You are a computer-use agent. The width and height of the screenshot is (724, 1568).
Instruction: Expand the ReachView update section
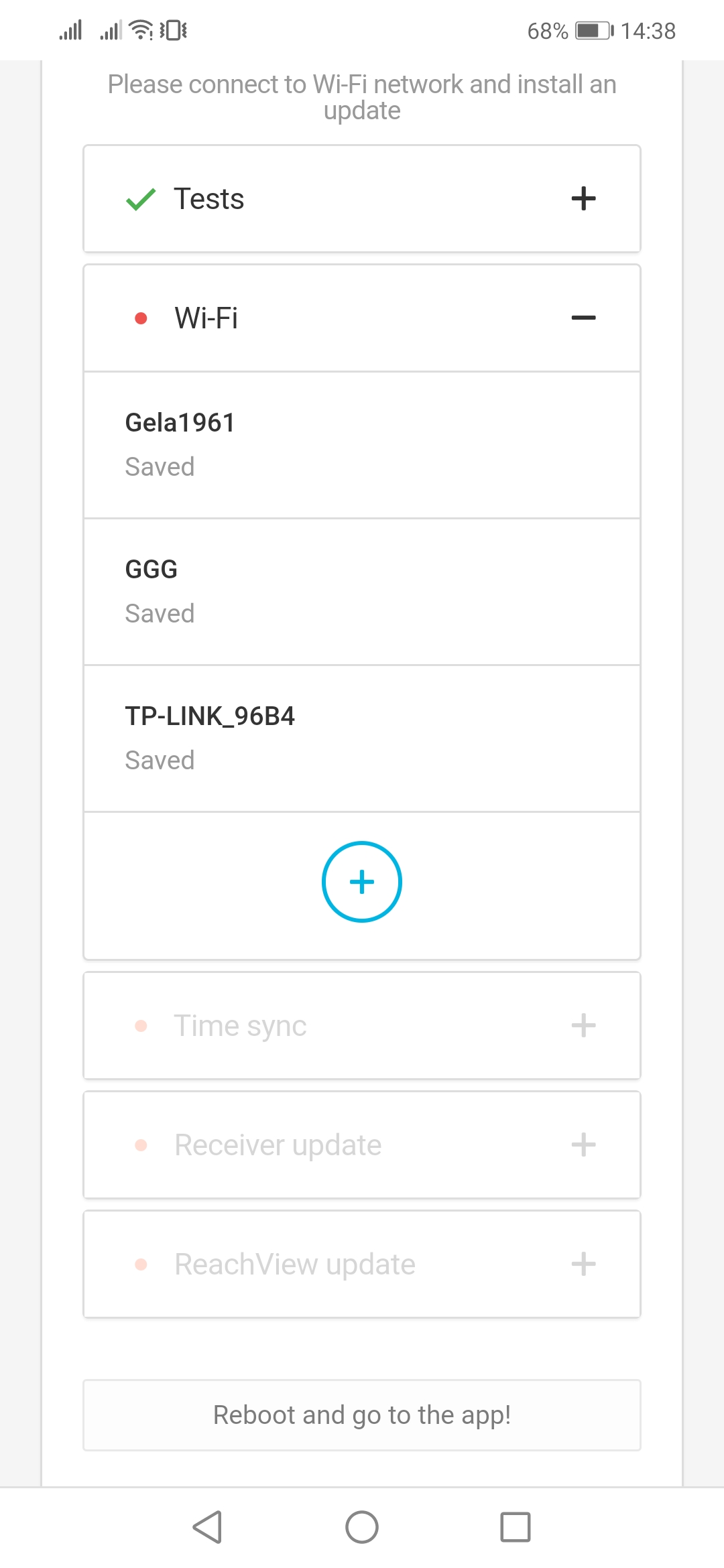583,1264
